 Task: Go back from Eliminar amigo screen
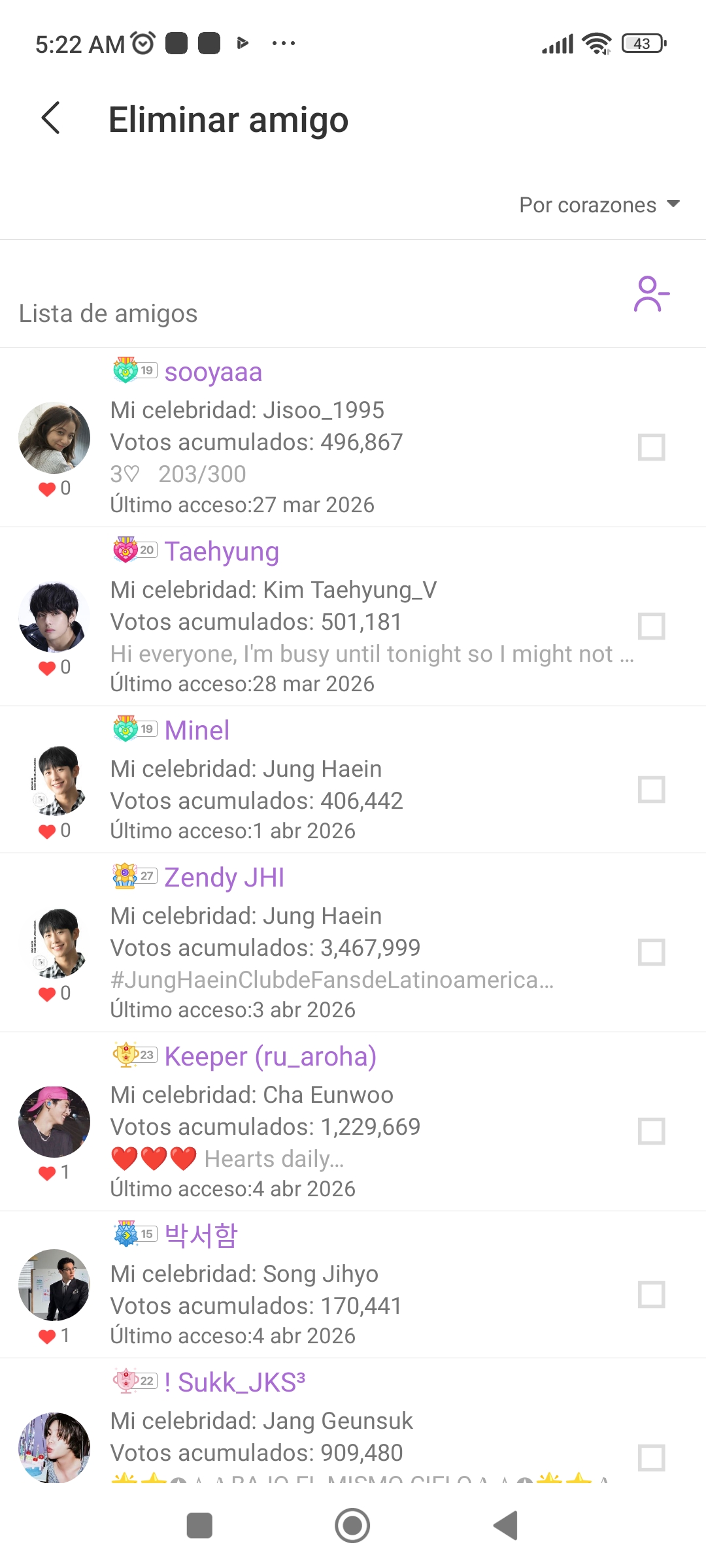tap(51, 118)
